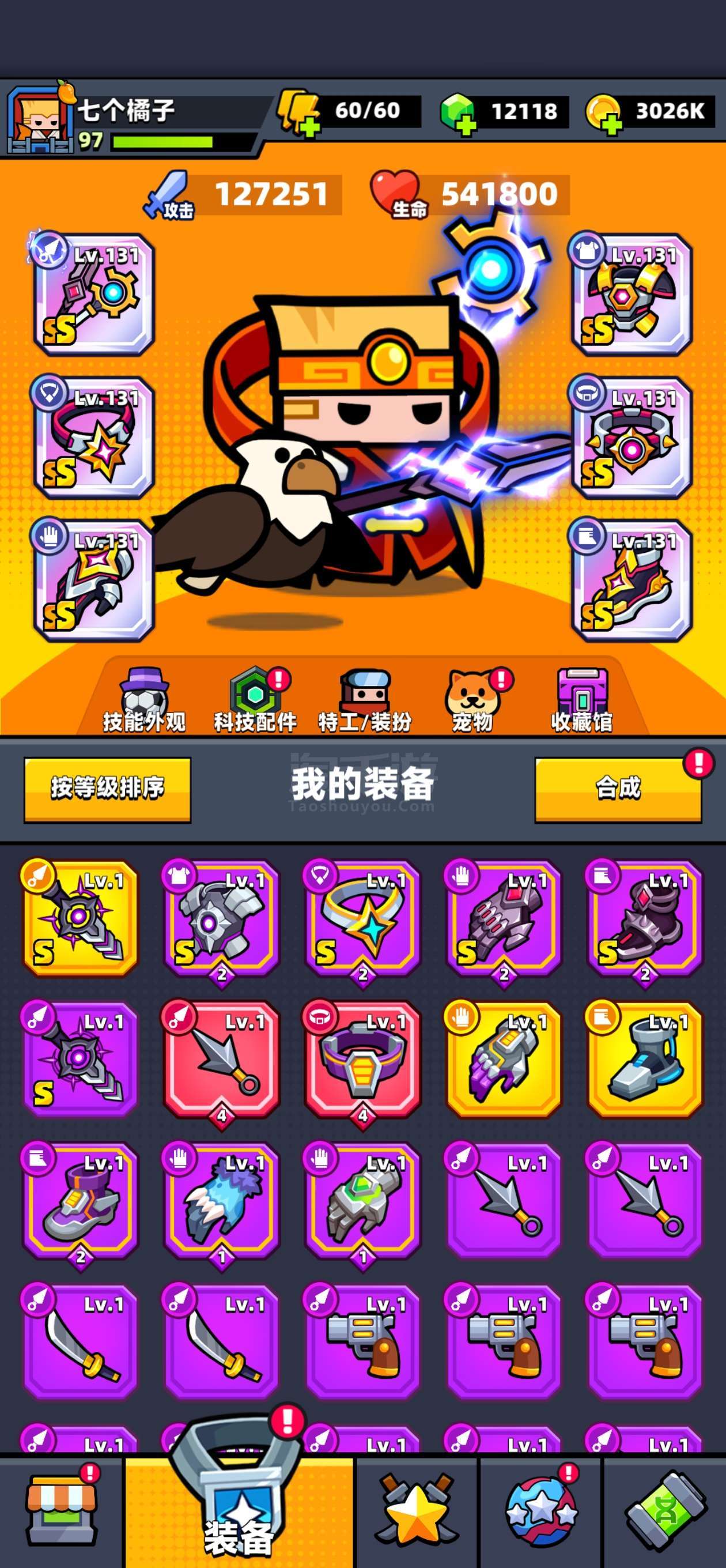Add more energy with the plus icon
The image size is (726, 1568).
tap(310, 127)
